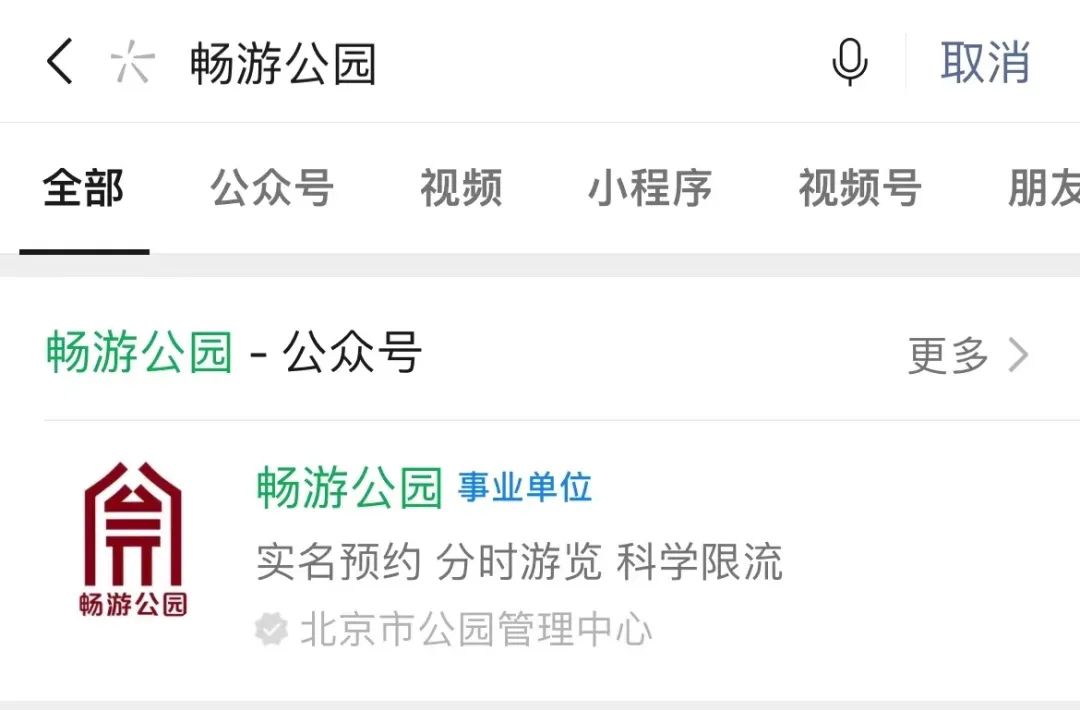The image size is (1080, 710).
Task: Switch to the 全部 tab
Action: (84, 188)
